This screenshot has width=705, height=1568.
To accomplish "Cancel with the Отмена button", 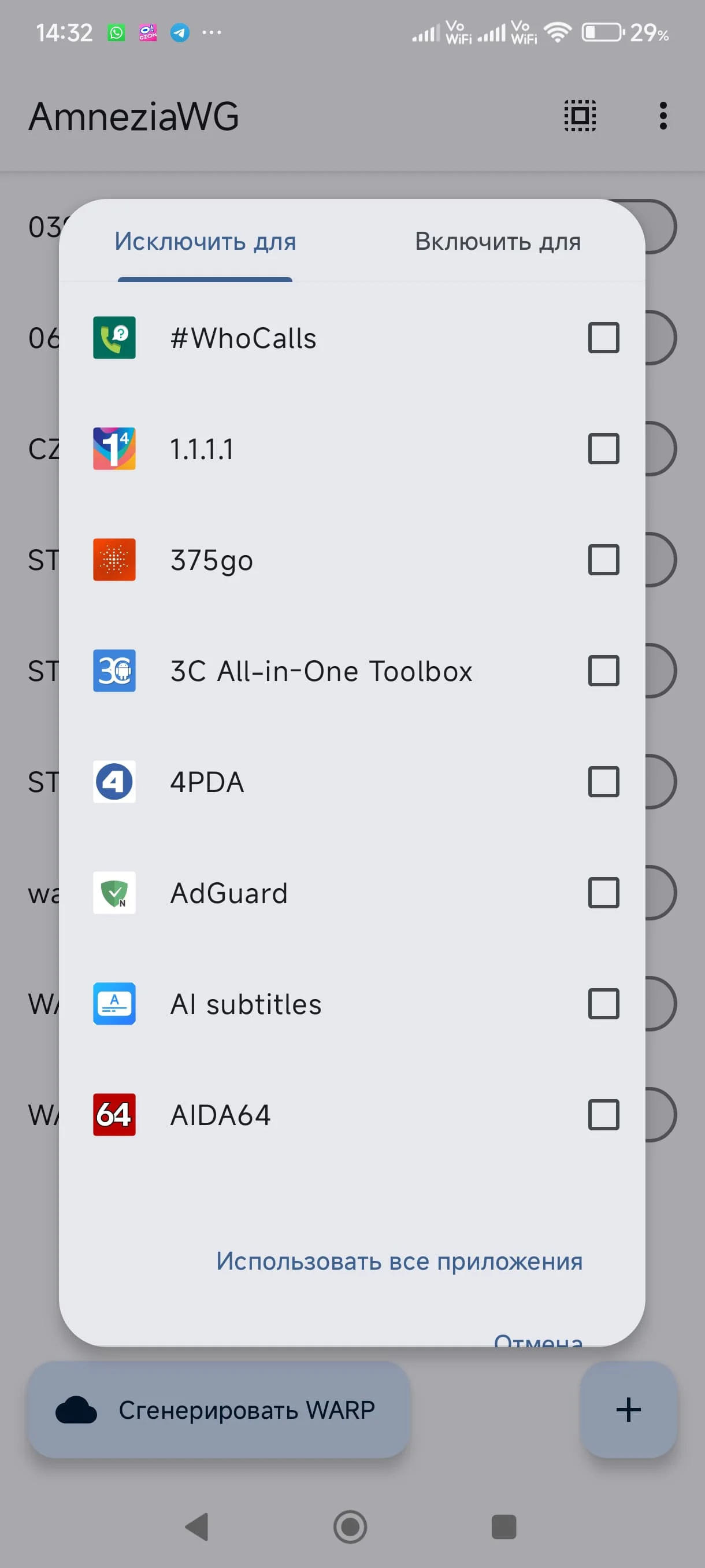I will [539, 1338].
